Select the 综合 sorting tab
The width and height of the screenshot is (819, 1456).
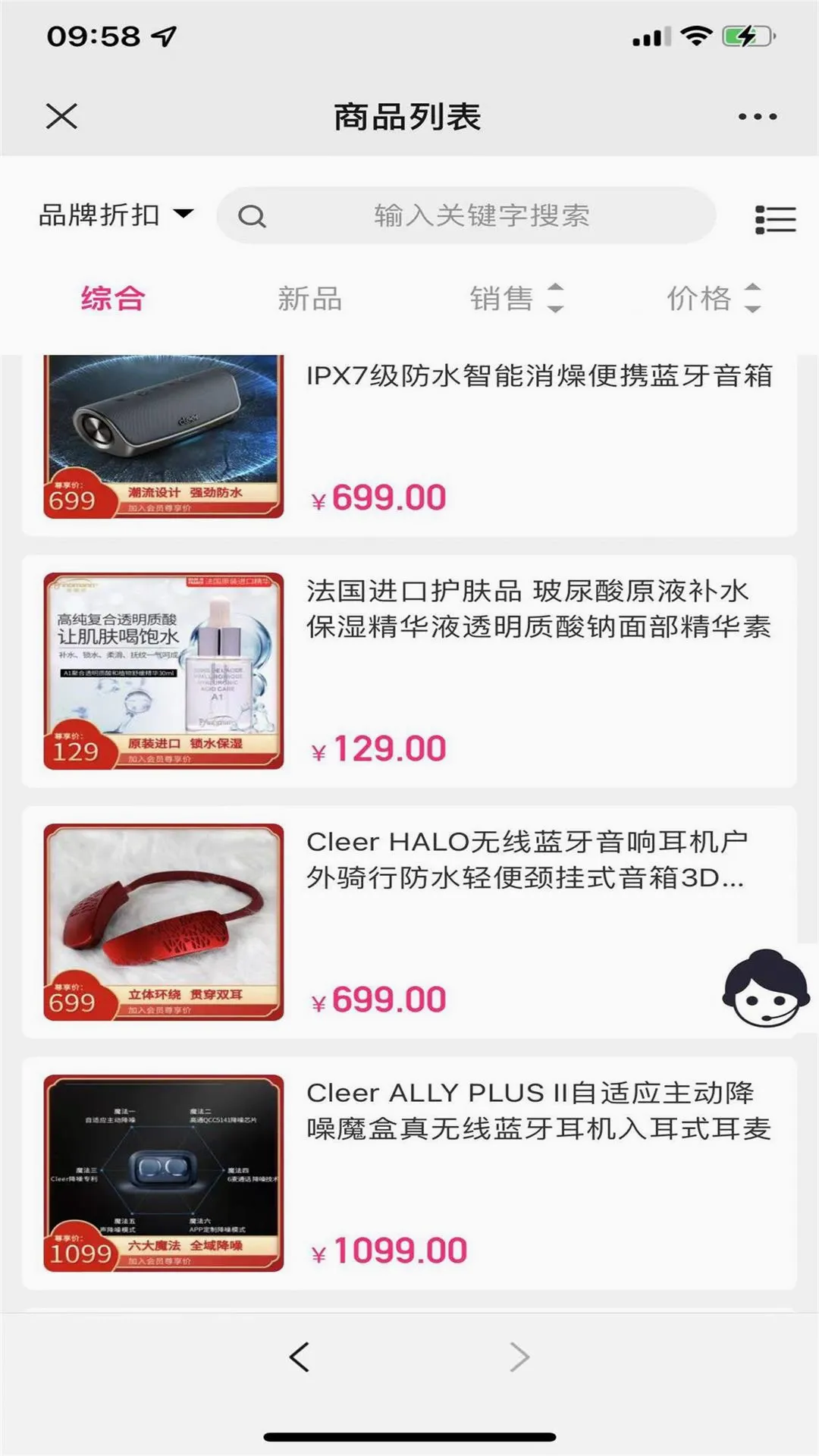click(113, 298)
